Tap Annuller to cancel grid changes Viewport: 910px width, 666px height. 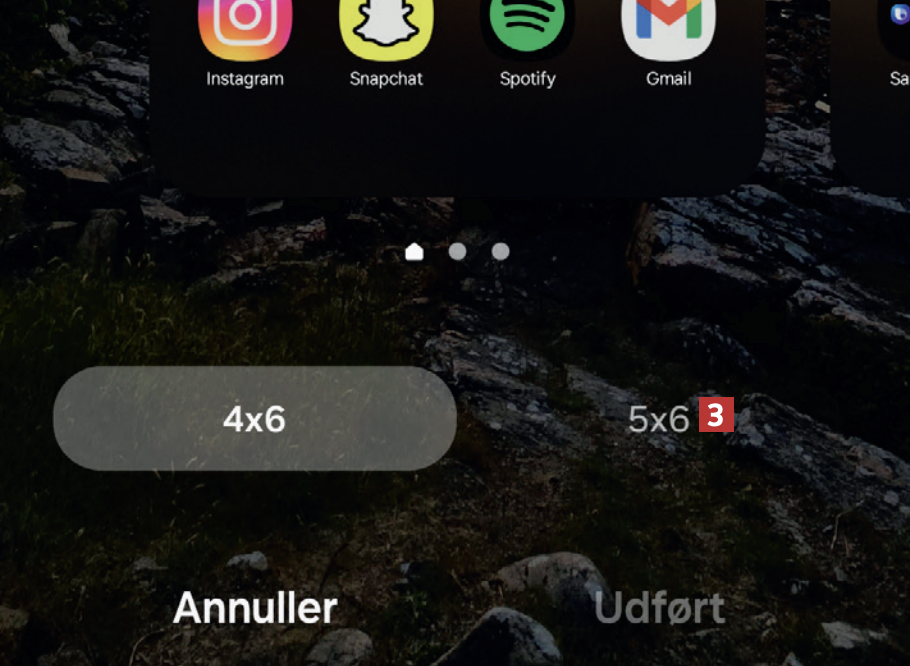tap(255, 607)
